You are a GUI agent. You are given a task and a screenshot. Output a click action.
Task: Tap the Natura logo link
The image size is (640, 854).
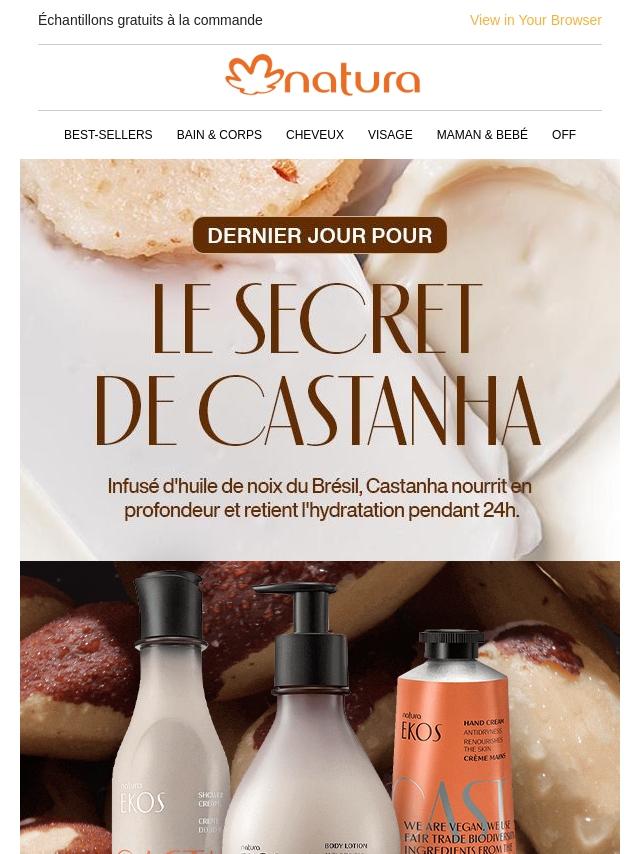[x=322, y=76]
